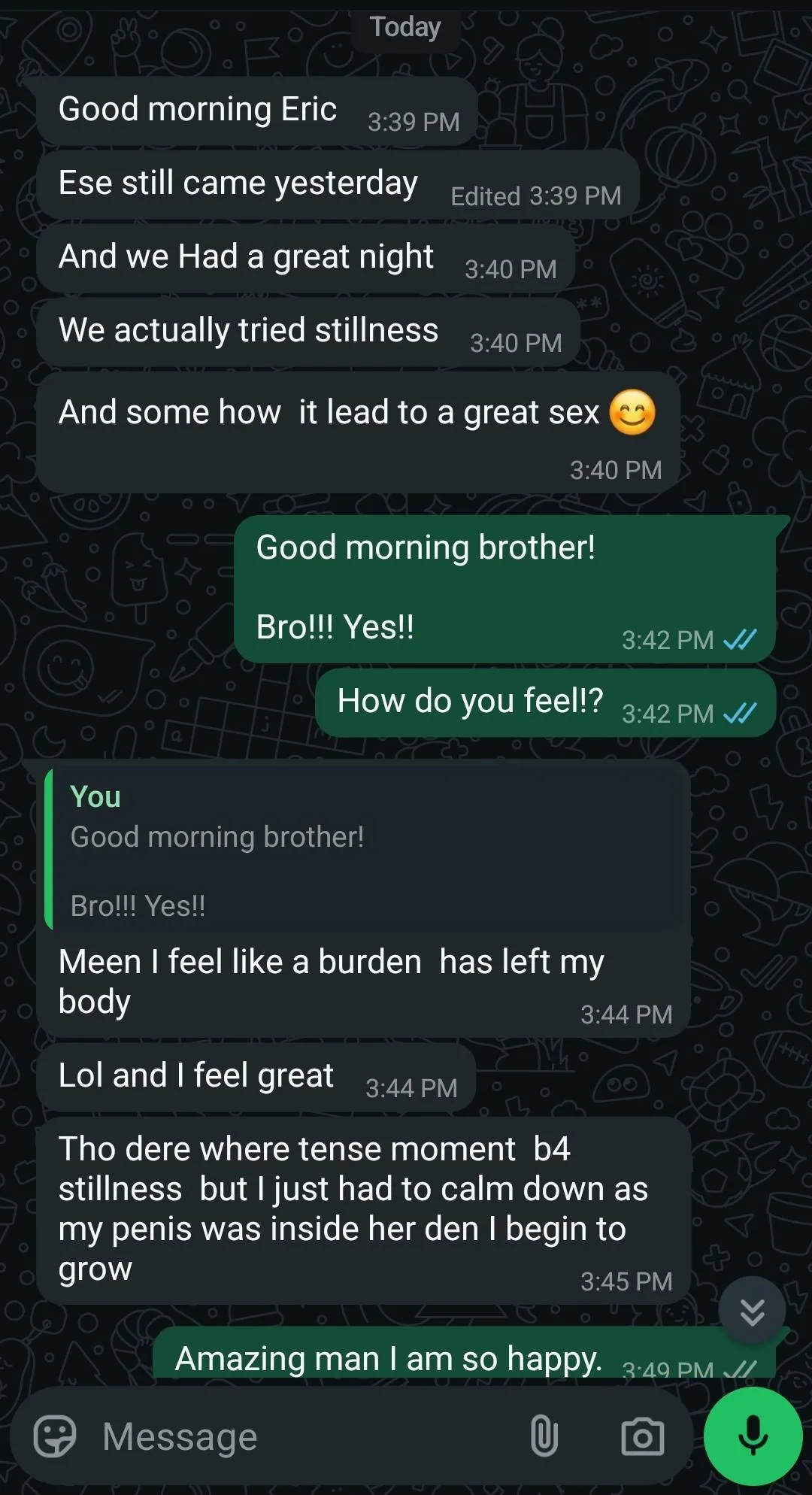Open the emoji and sticker picker

[x=55, y=1437]
